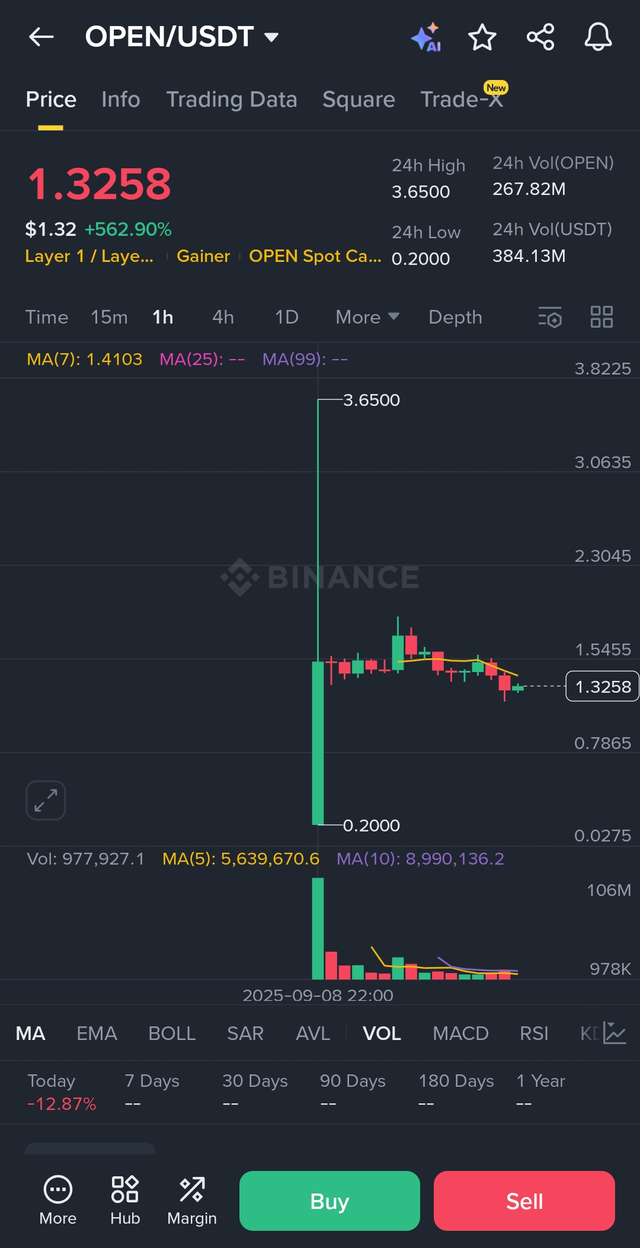Open the OPEN/USDT pair dropdown
640x1248 pixels.
(182, 38)
